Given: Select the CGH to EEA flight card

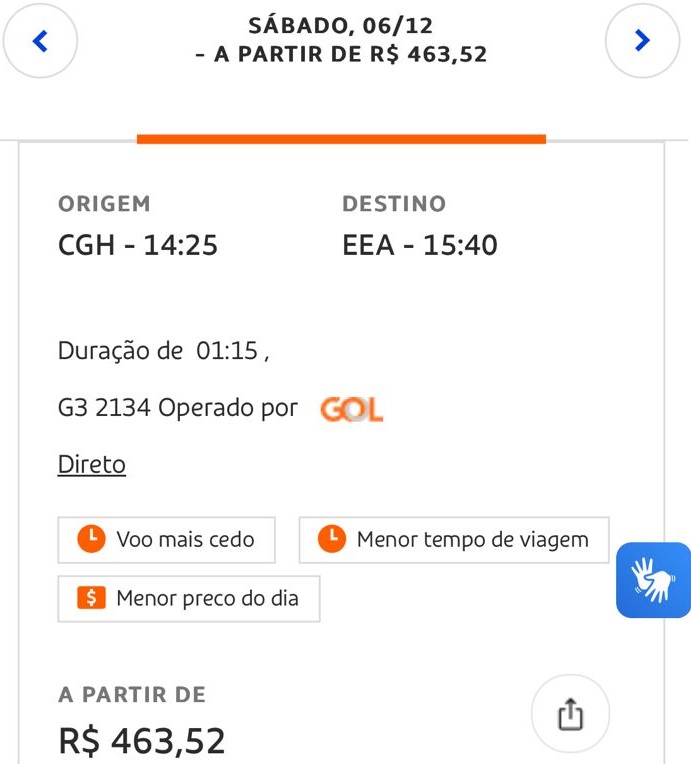Looking at the screenshot, I should (340, 300).
